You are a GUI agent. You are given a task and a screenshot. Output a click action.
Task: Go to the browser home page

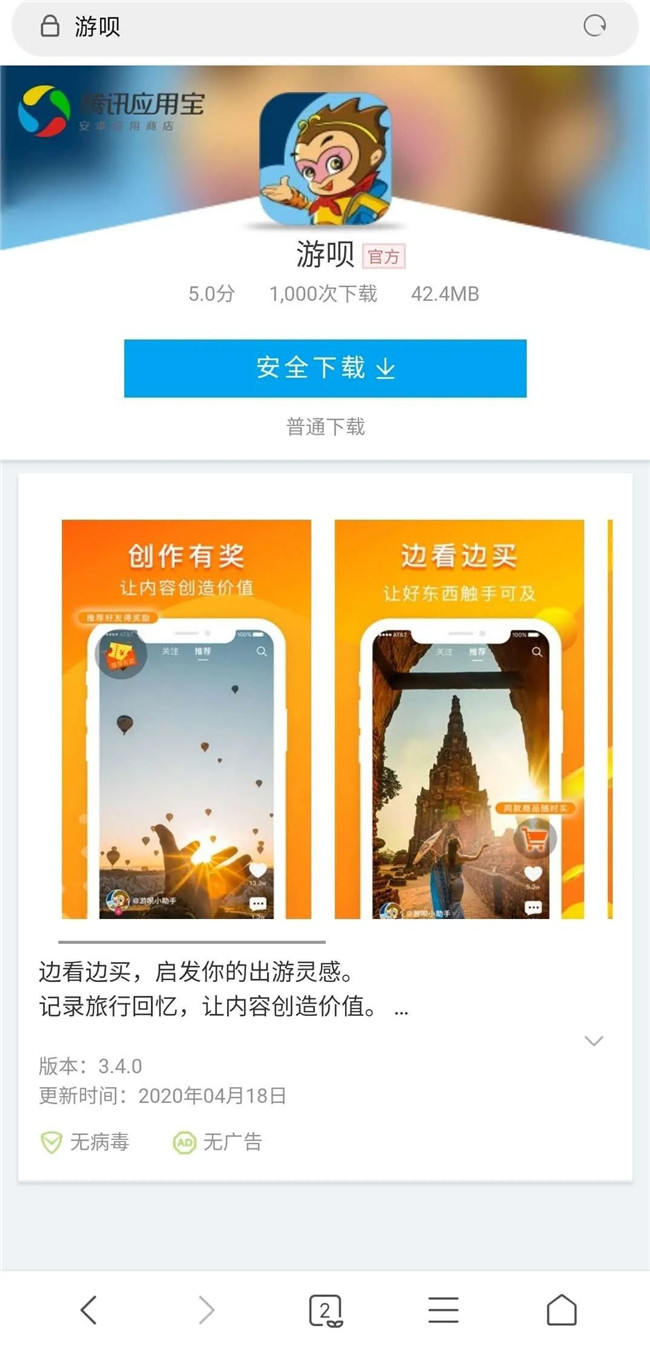coord(561,1310)
